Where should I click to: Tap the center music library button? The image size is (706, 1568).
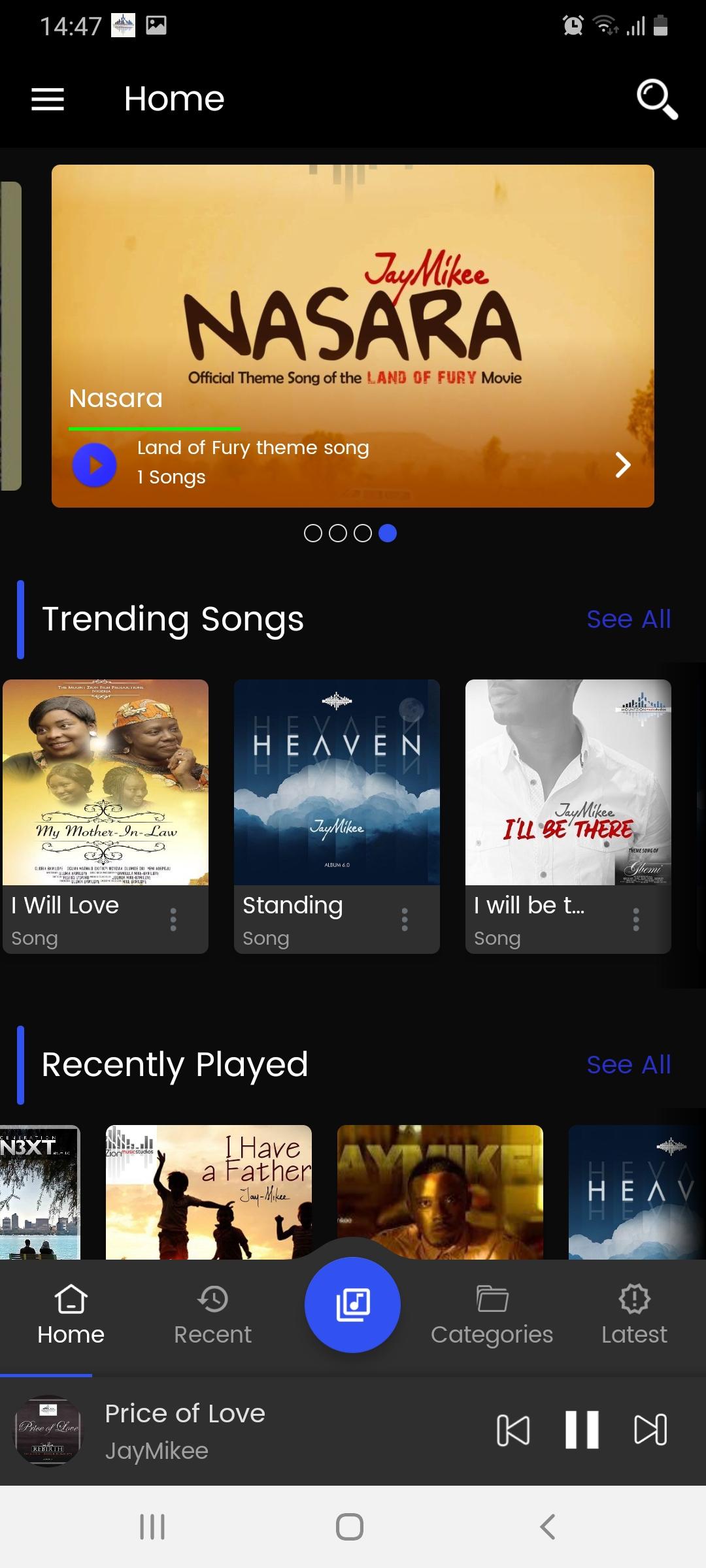pyautogui.click(x=352, y=1305)
